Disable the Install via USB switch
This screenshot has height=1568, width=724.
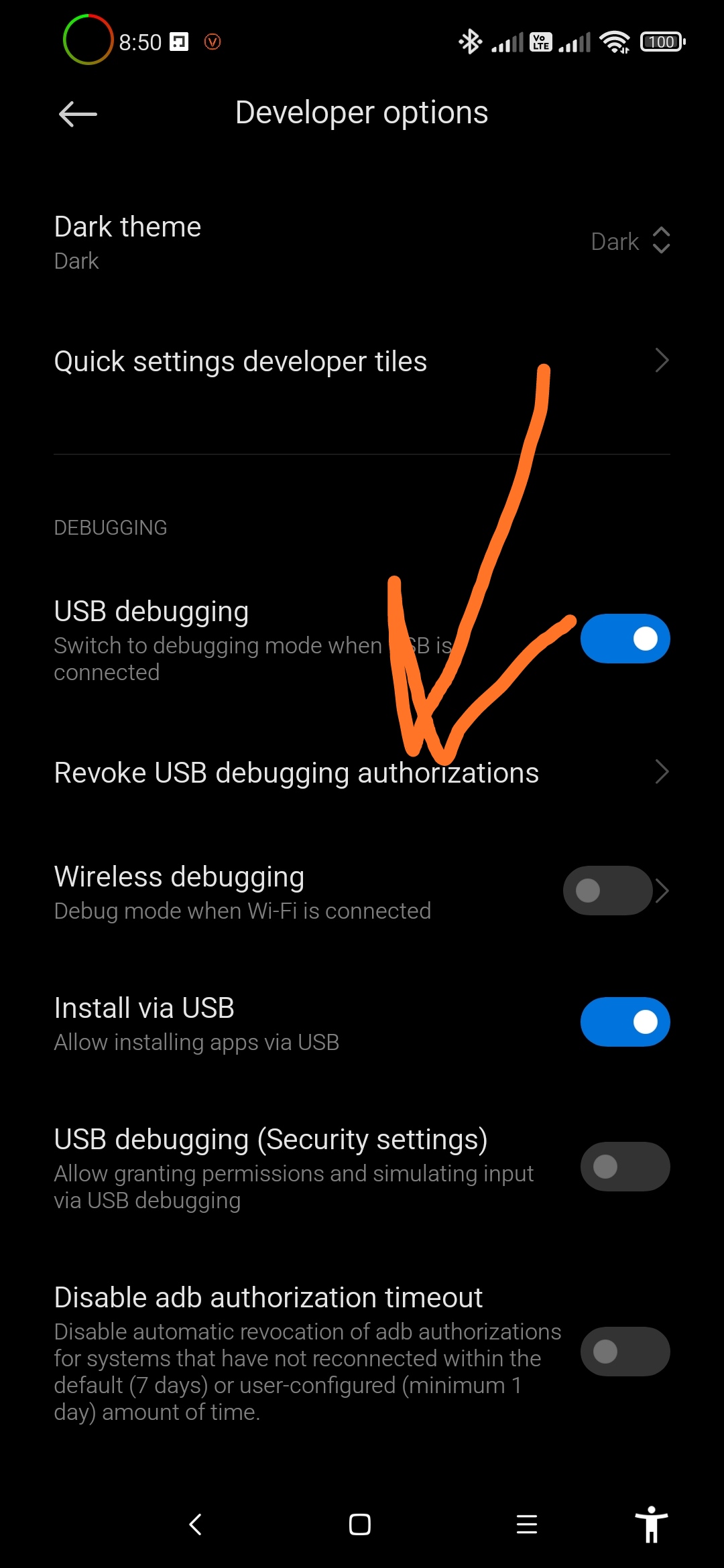point(625,1022)
